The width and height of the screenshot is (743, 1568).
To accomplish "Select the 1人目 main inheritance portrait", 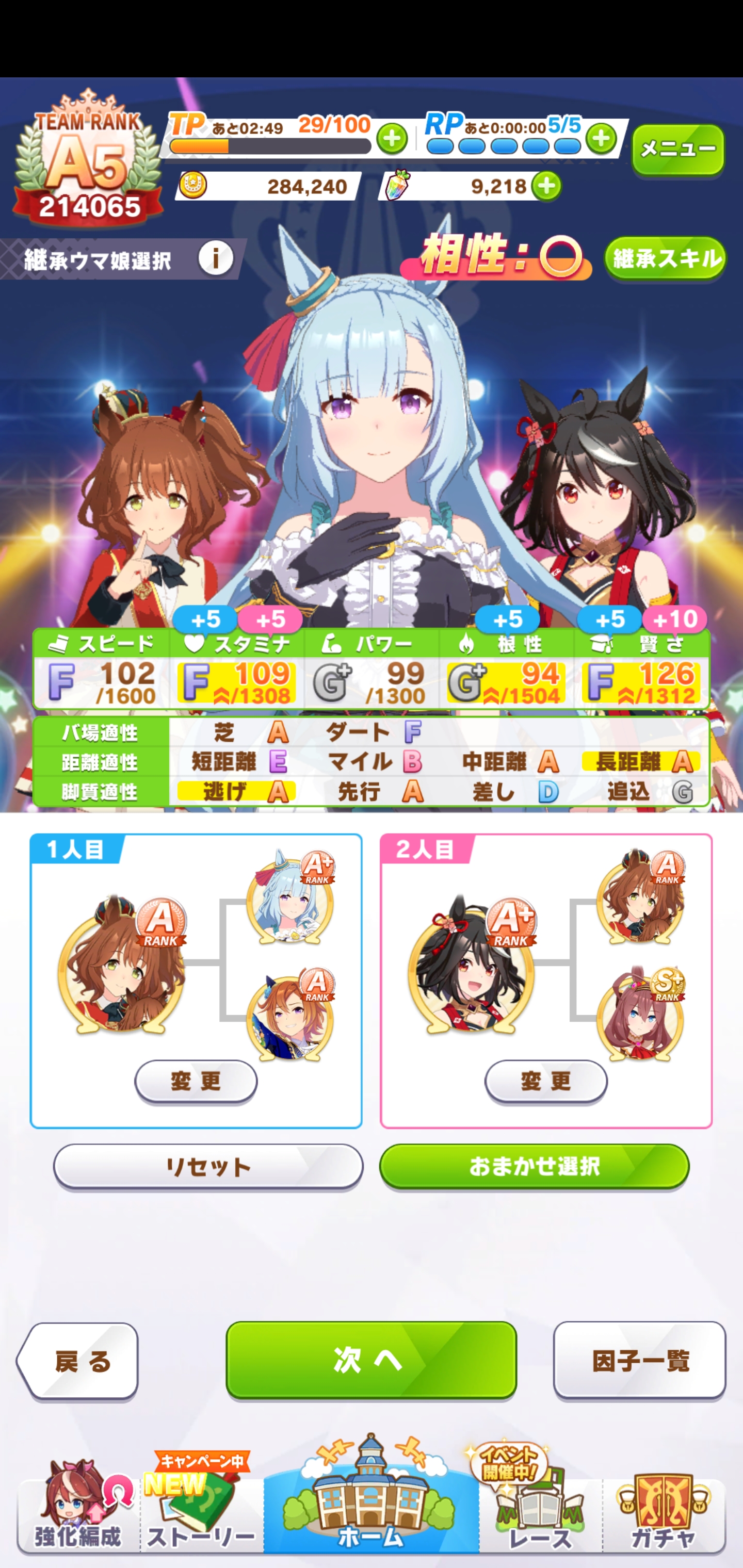I will pyautogui.click(x=122, y=968).
